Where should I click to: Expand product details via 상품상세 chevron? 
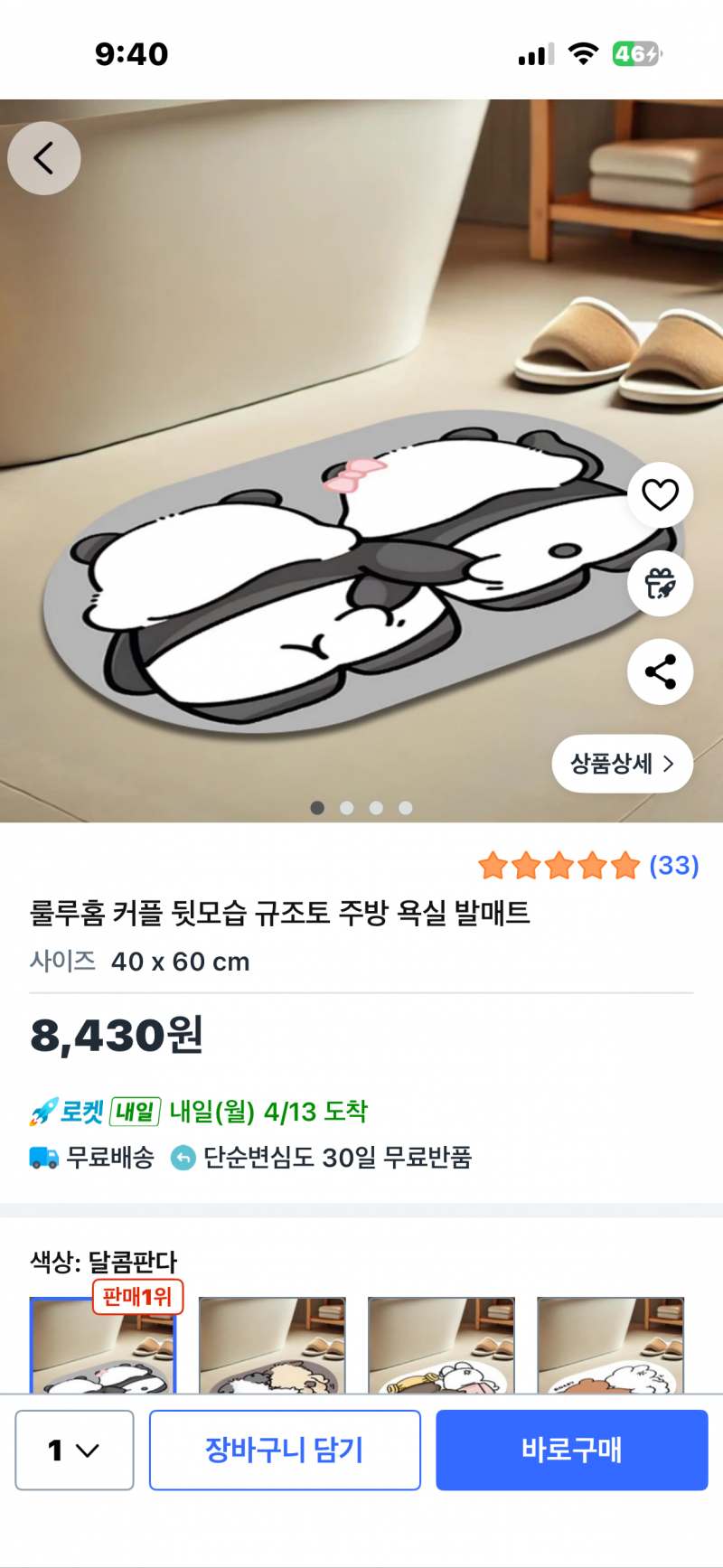(622, 764)
